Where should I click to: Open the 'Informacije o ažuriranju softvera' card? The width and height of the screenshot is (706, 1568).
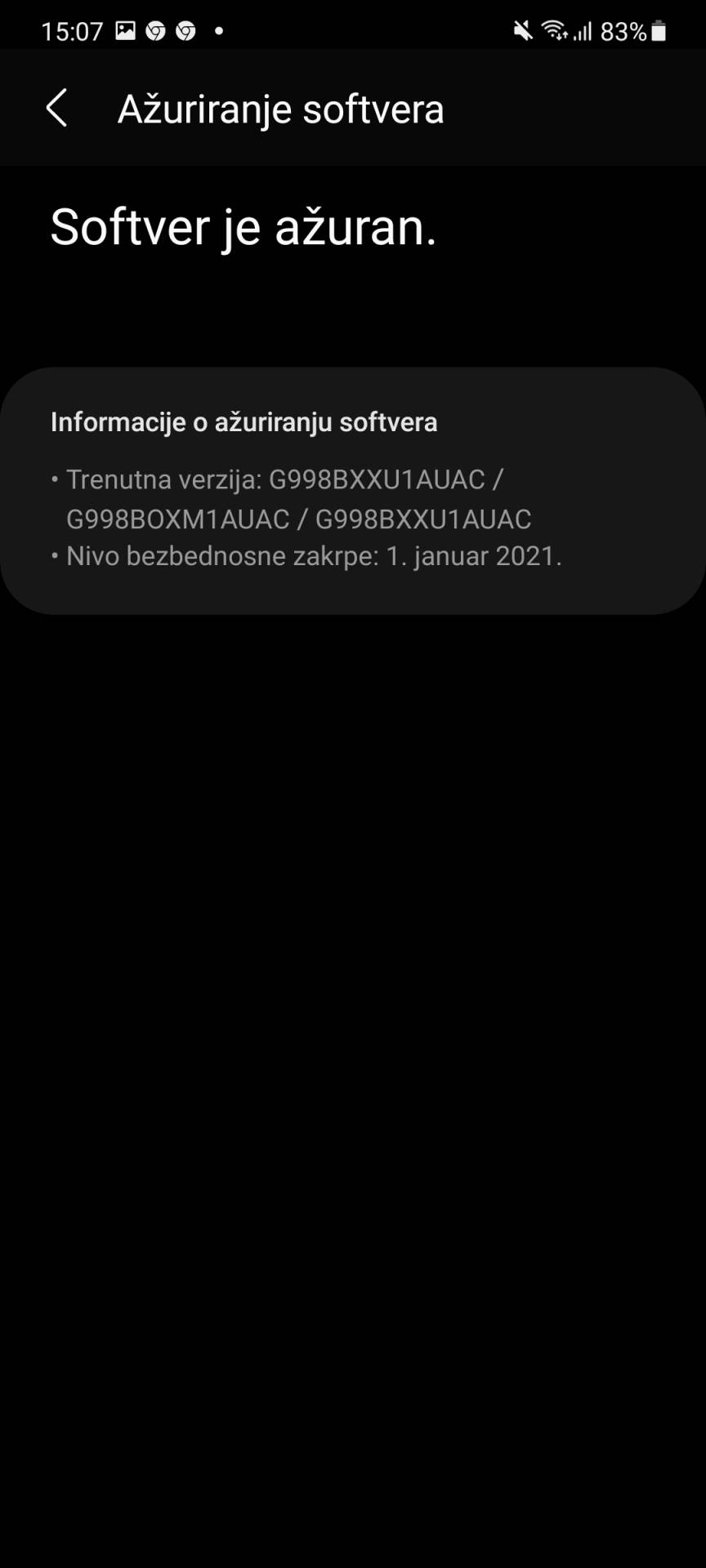(x=353, y=490)
